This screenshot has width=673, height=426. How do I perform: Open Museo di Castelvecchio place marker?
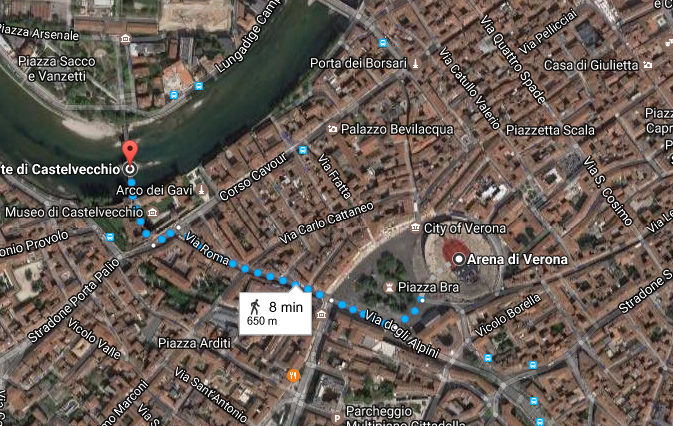point(151,213)
